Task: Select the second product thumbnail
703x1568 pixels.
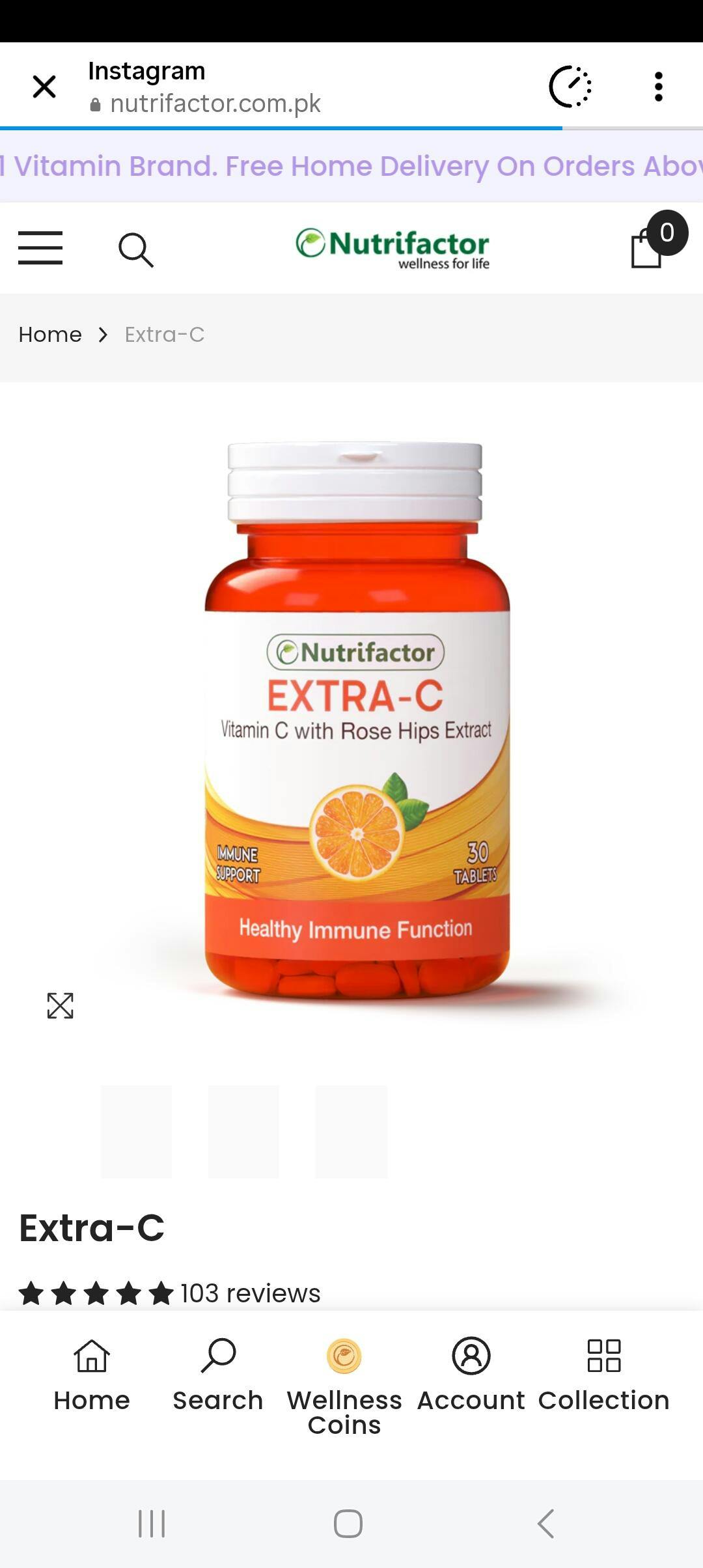Action: tap(243, 1132)
